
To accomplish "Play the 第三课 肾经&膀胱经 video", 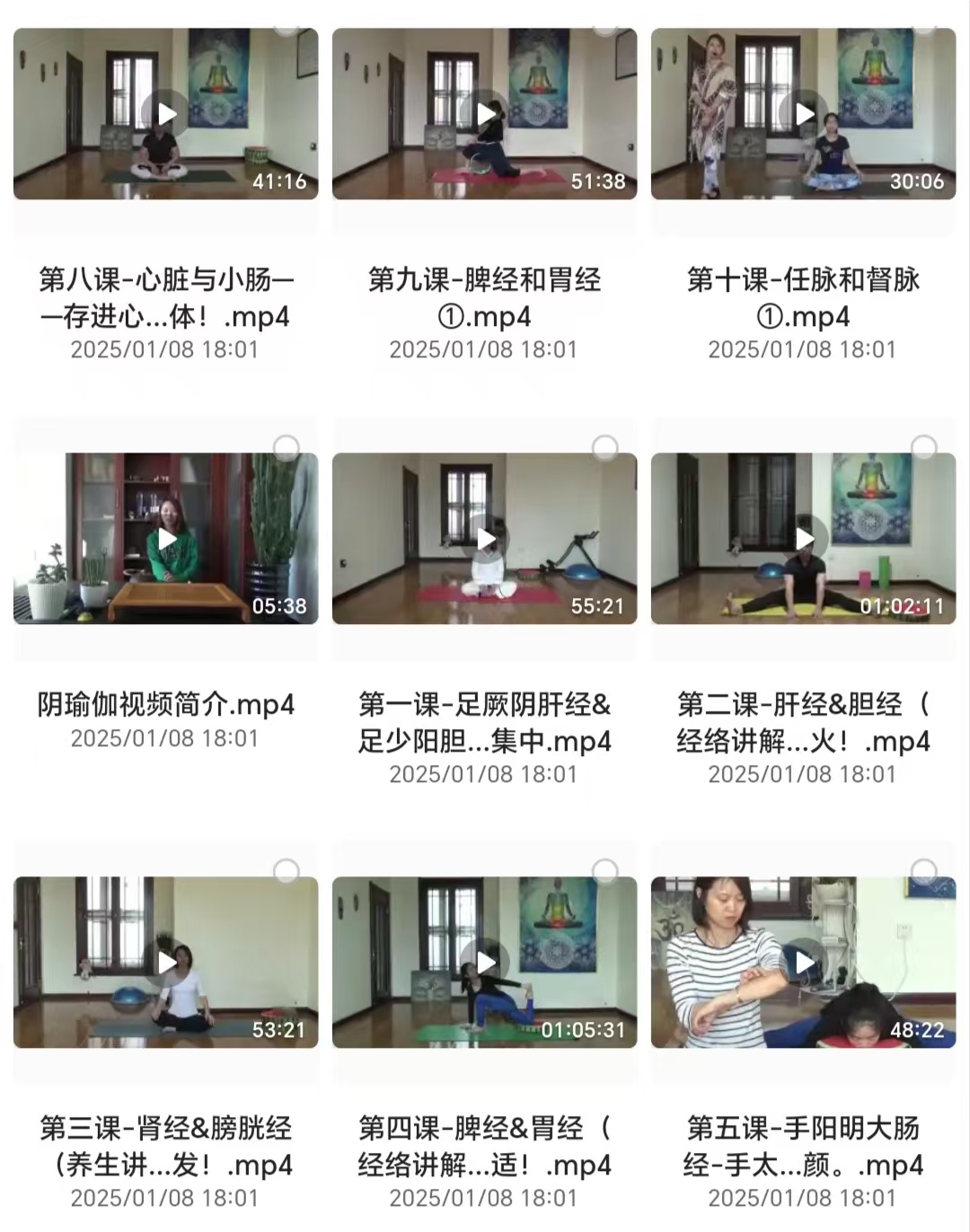I will pyautogui.click(x=166, y=963).
